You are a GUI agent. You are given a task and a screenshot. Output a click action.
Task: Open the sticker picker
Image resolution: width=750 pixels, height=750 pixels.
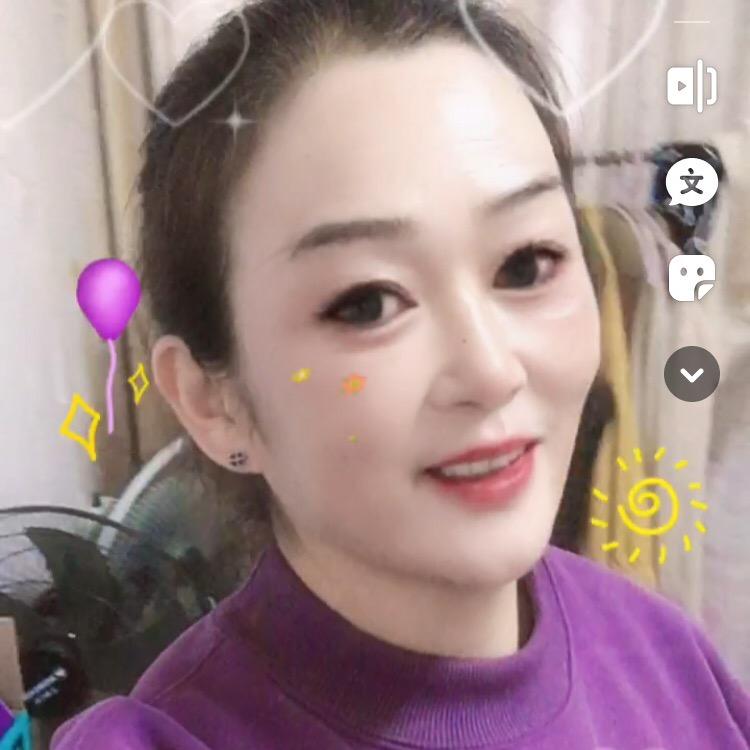coord(692,278)
